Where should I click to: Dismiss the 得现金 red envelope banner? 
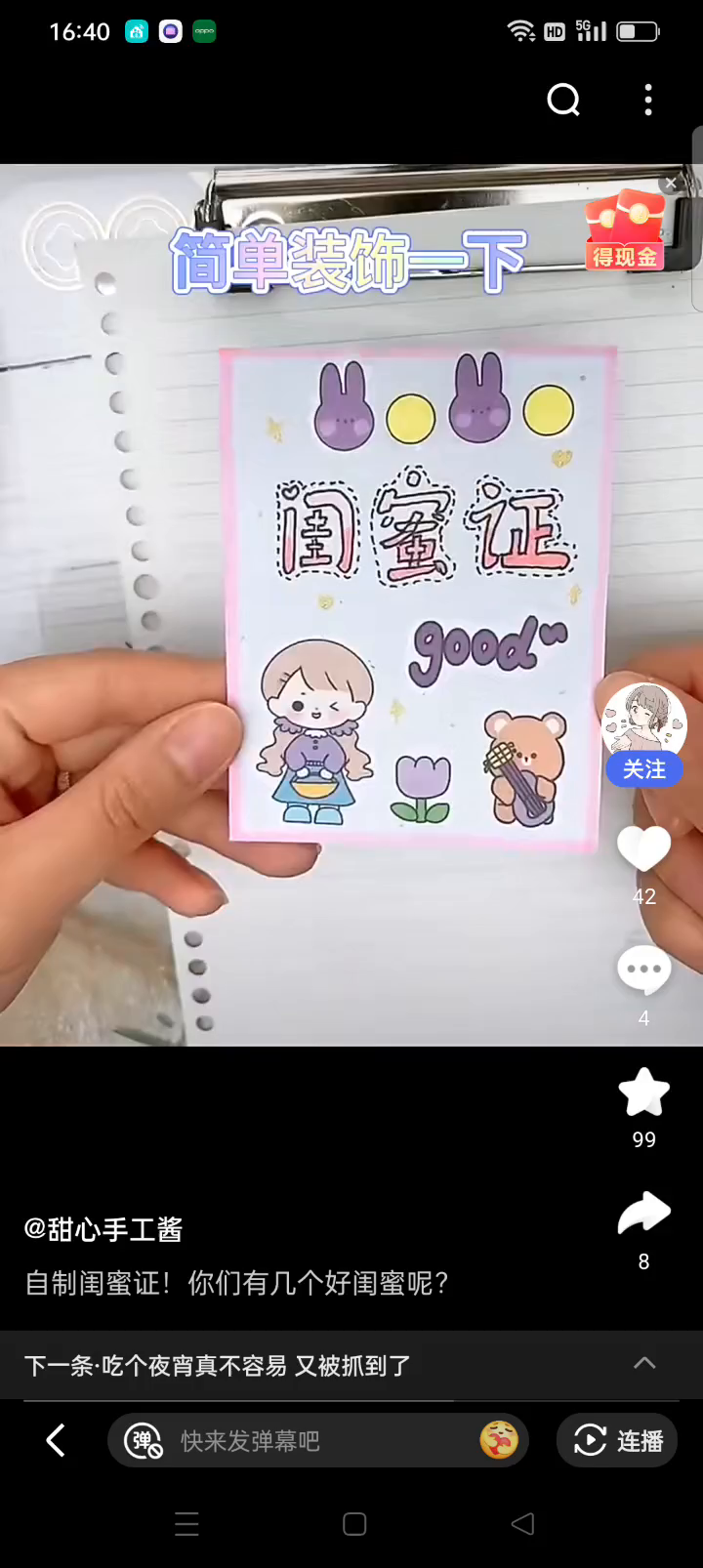[x=671, y=183]
